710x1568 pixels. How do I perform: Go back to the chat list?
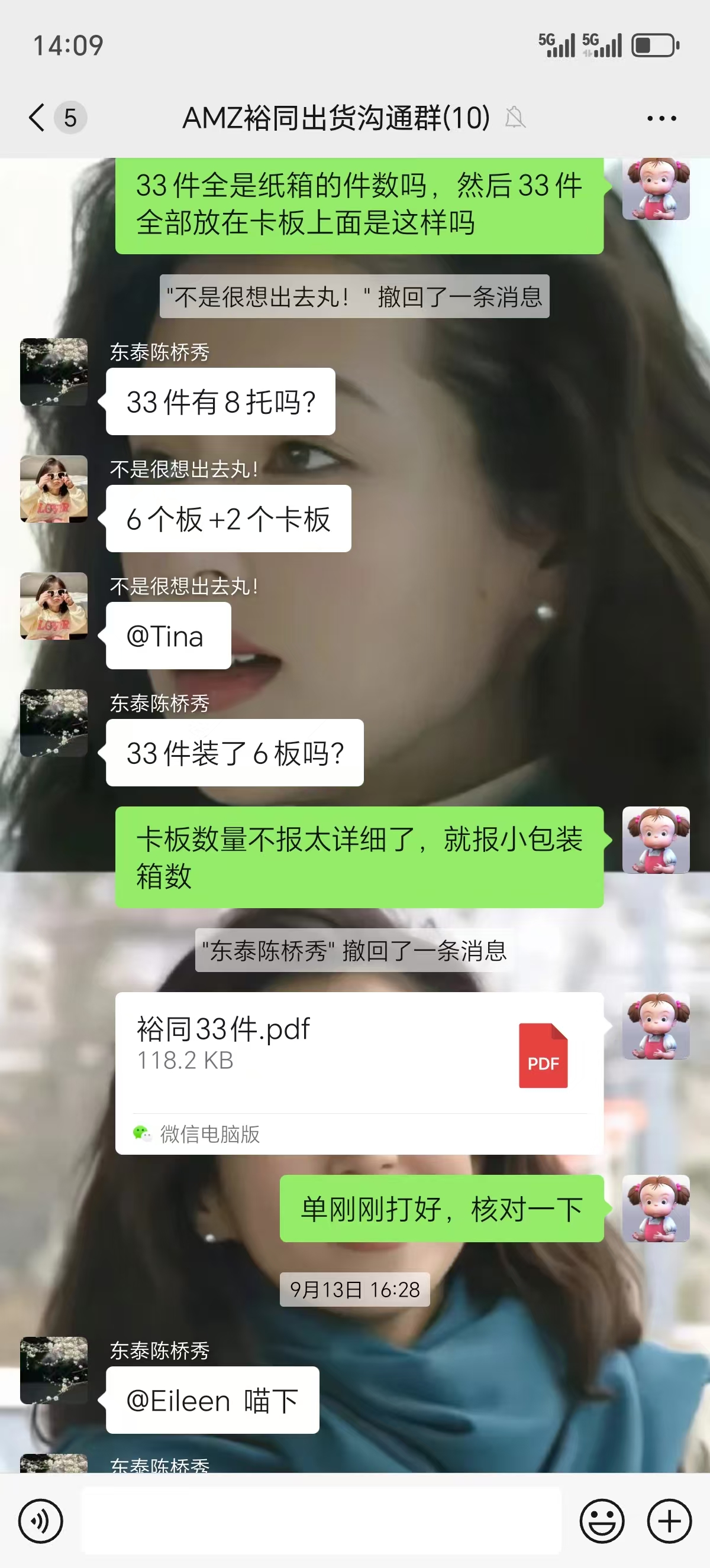coord(38,118)
